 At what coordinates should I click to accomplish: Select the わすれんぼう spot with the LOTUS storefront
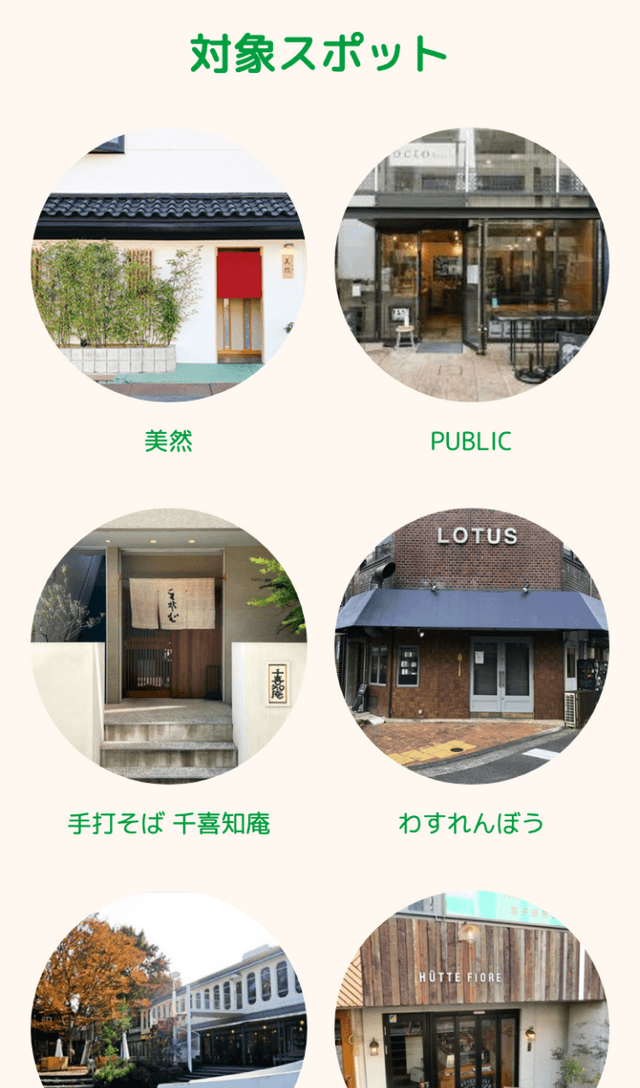(x=471, y=646)
